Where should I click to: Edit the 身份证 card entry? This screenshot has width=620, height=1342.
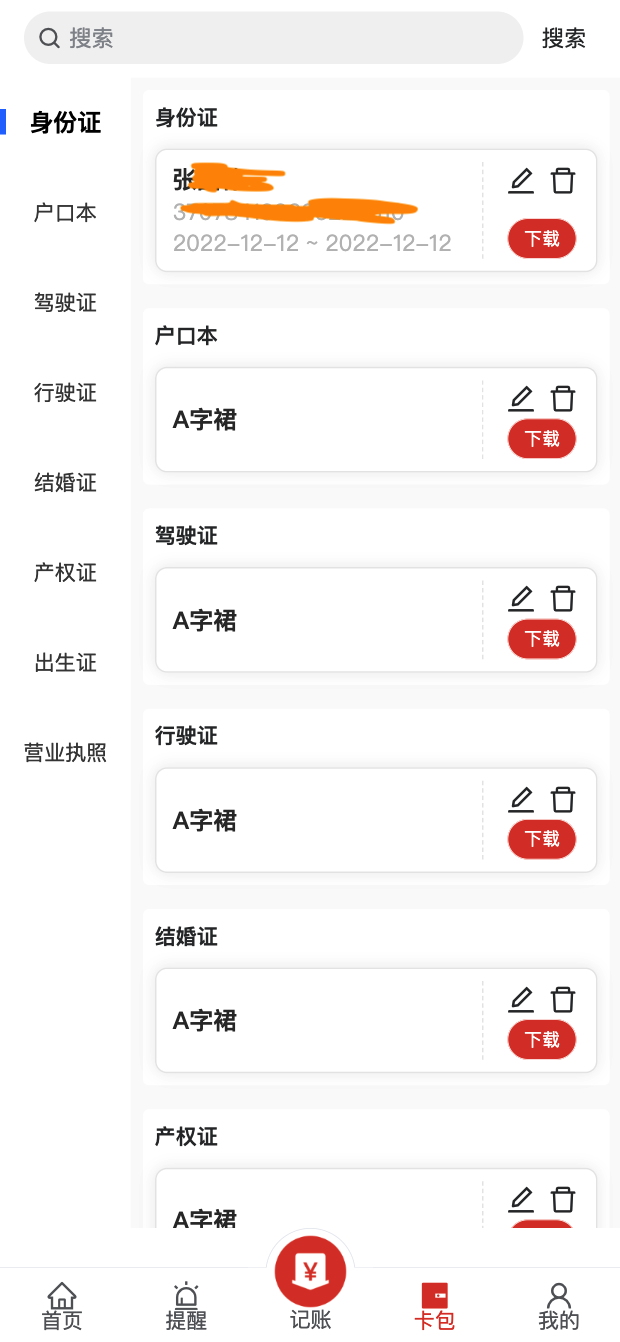click(521, 181)
